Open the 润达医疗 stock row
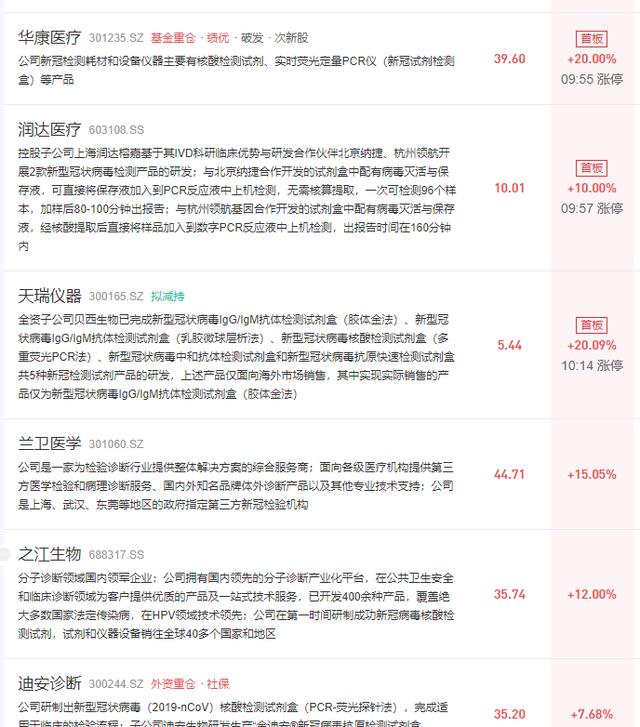 [320, 188]
